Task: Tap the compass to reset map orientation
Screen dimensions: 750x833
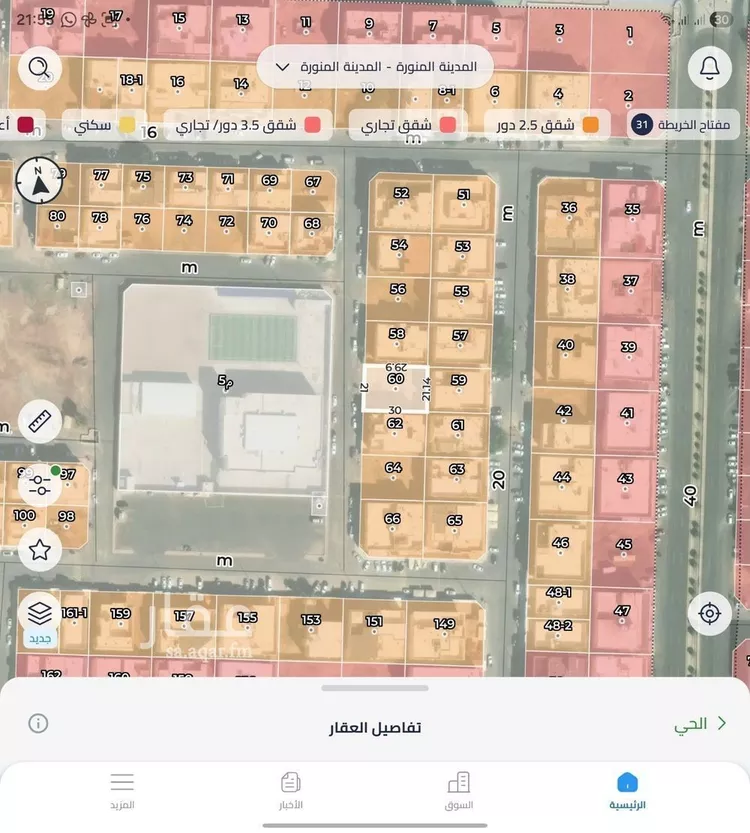Action: tap(39, 181)
